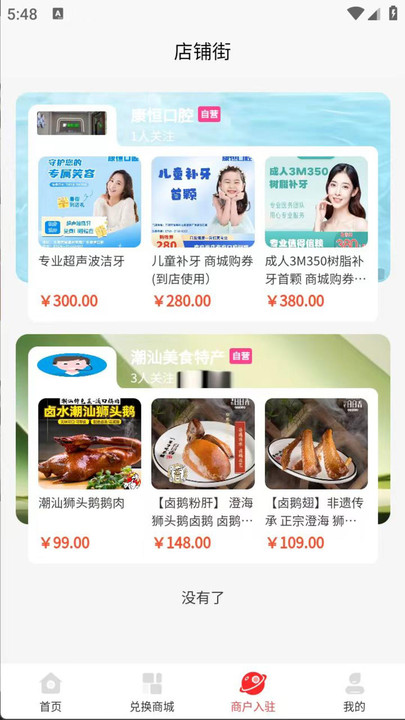The width and height of the screenshot is (405, 720).
Task: Open the 商户入驻 tab
Action: click(253, 692)
